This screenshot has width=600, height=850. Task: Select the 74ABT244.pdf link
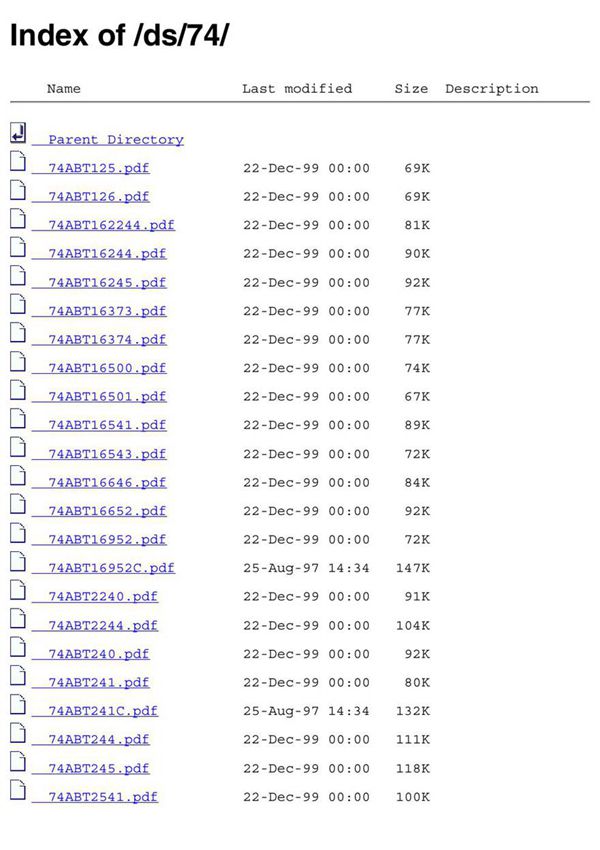(x=98, y=740)
